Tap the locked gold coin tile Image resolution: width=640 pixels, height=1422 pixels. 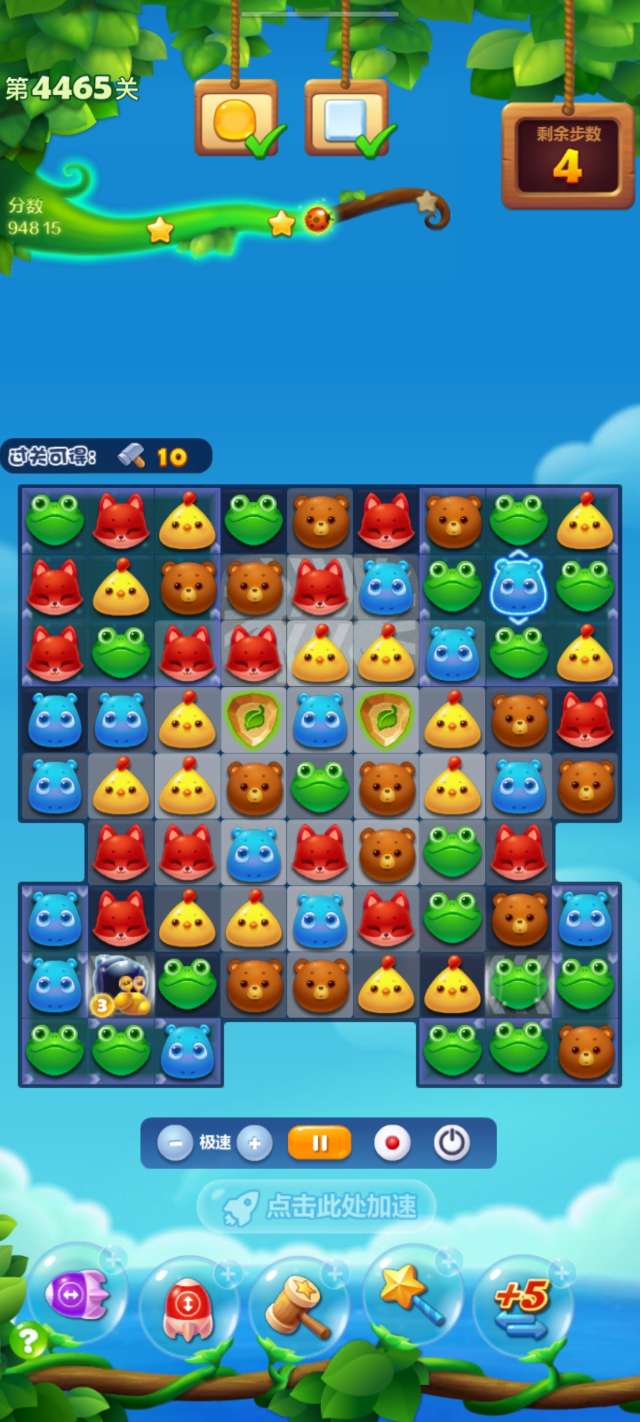[x=121, y=984]
